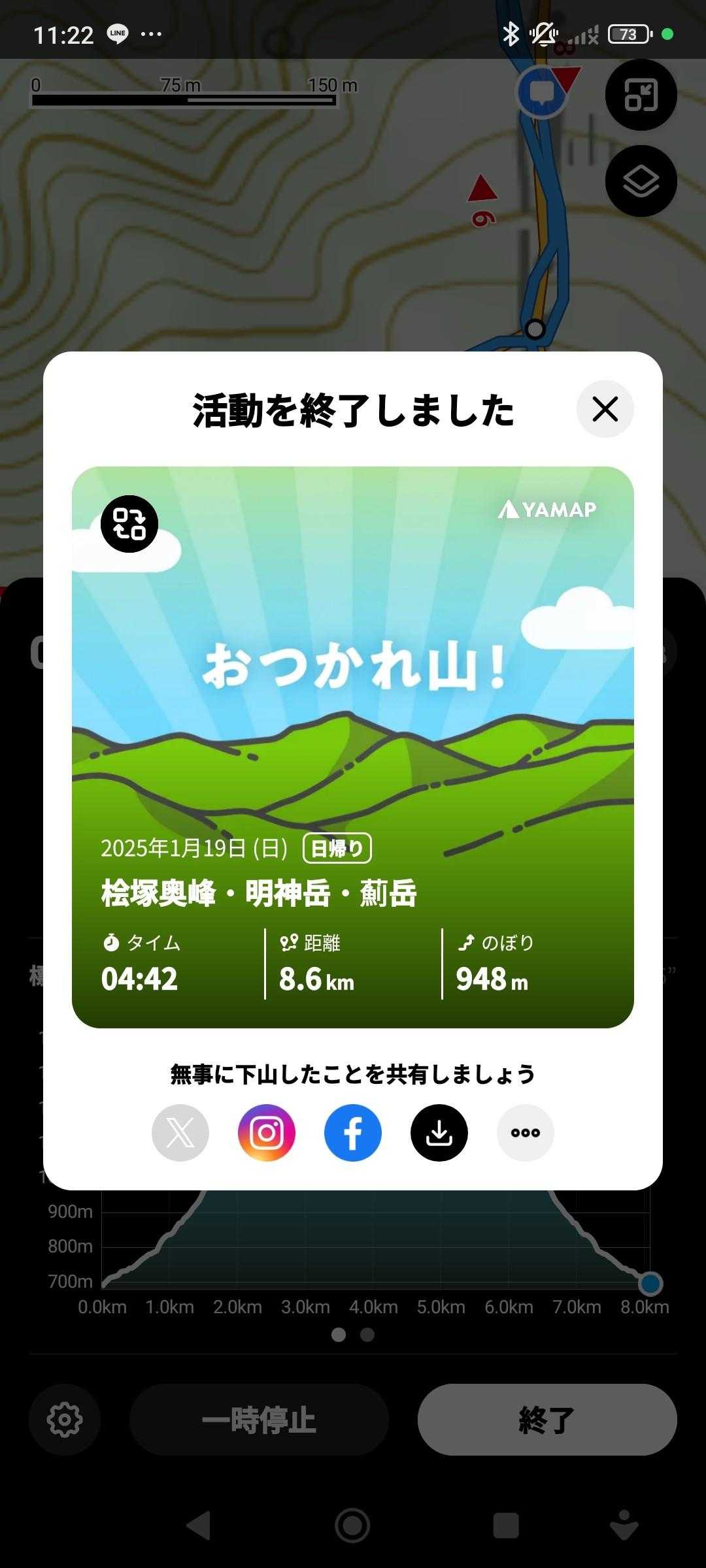This screenshot has width=706, height=1568.
Task: Tap the 終了 end button
Action: pos(547,1420)
